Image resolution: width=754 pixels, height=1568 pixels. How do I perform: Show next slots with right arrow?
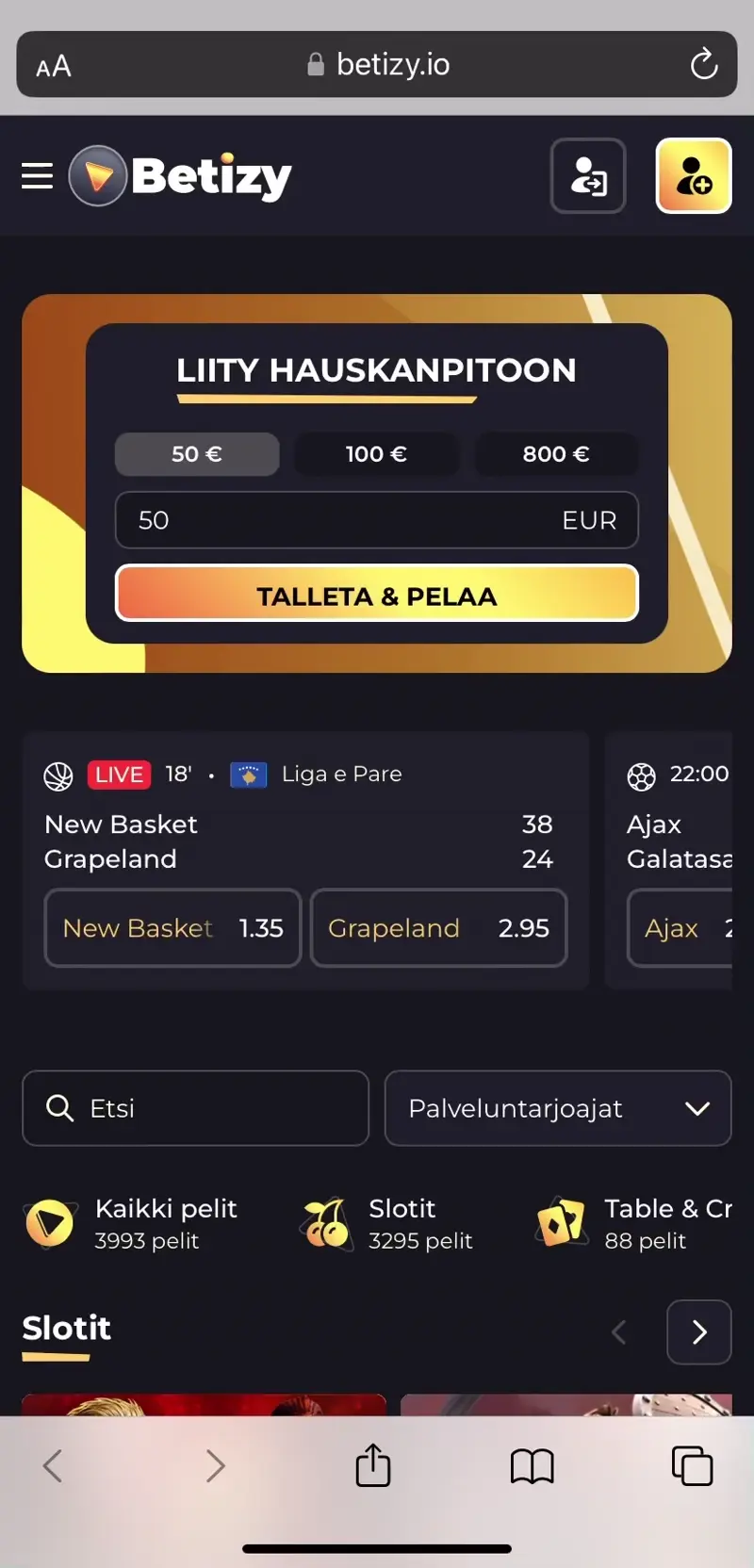698,1331
